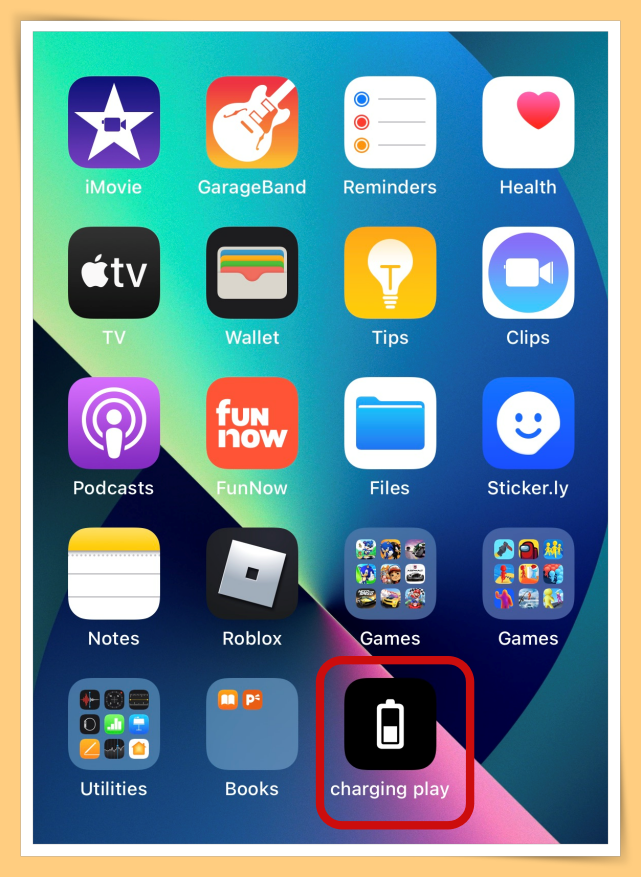Launch the FunNow app
641x877 pixels.
(x=252, y=423)
